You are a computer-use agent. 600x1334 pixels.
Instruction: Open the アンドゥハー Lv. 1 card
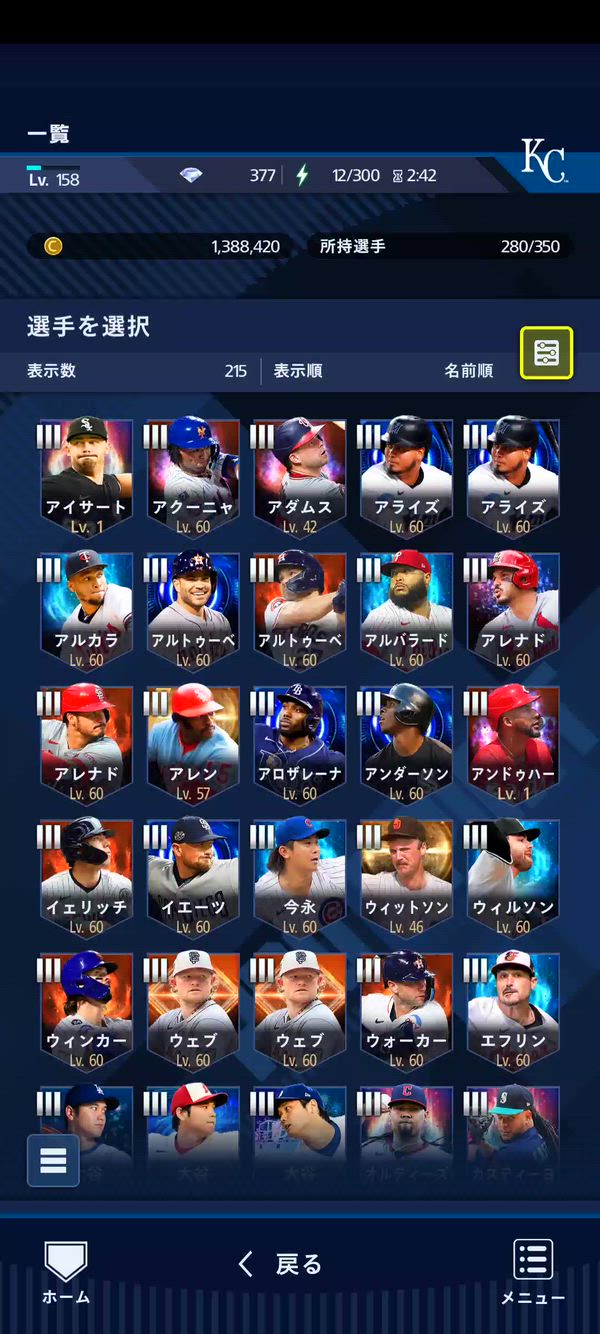click(513, 744)
